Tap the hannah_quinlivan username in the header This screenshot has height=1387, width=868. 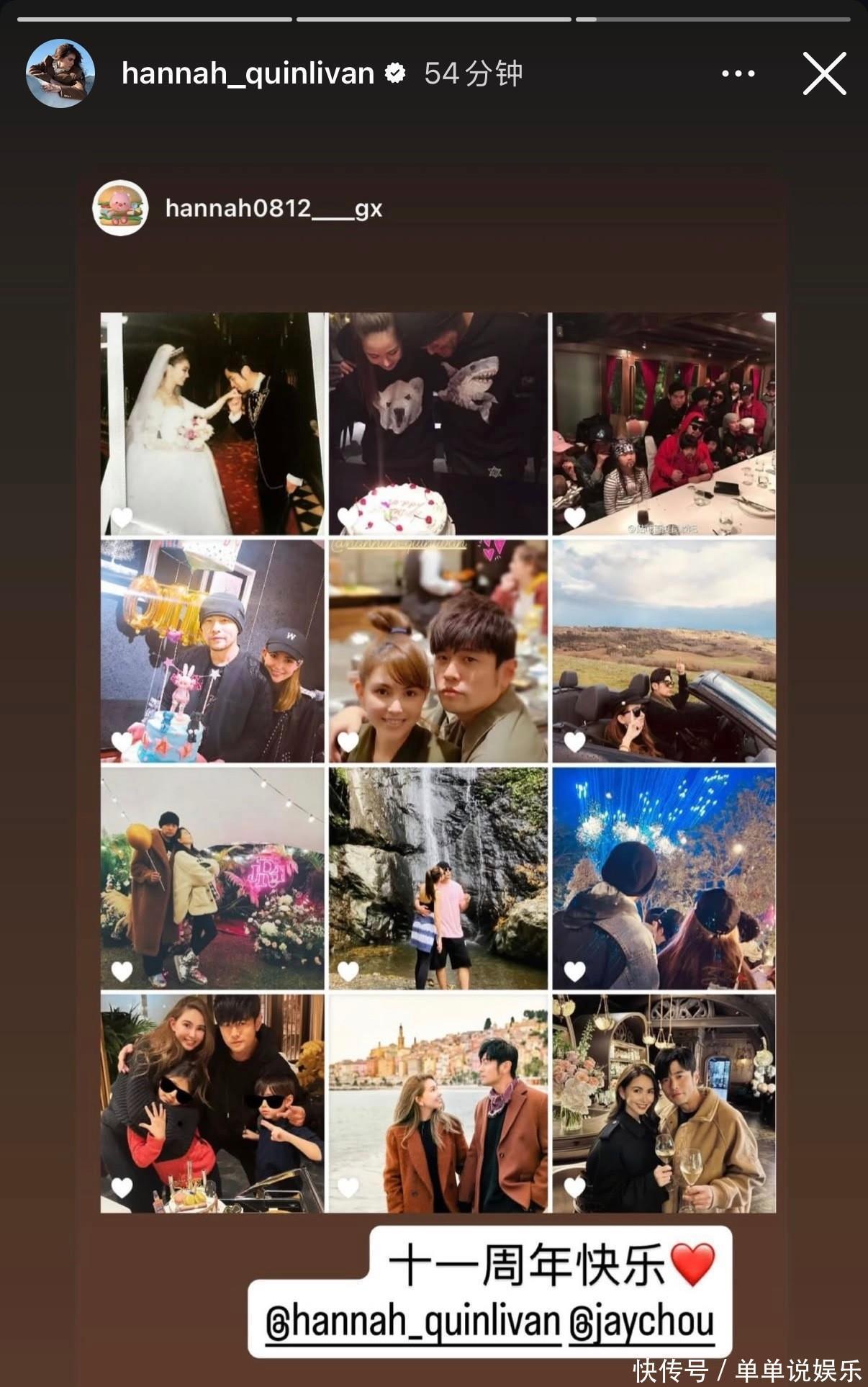248,73
